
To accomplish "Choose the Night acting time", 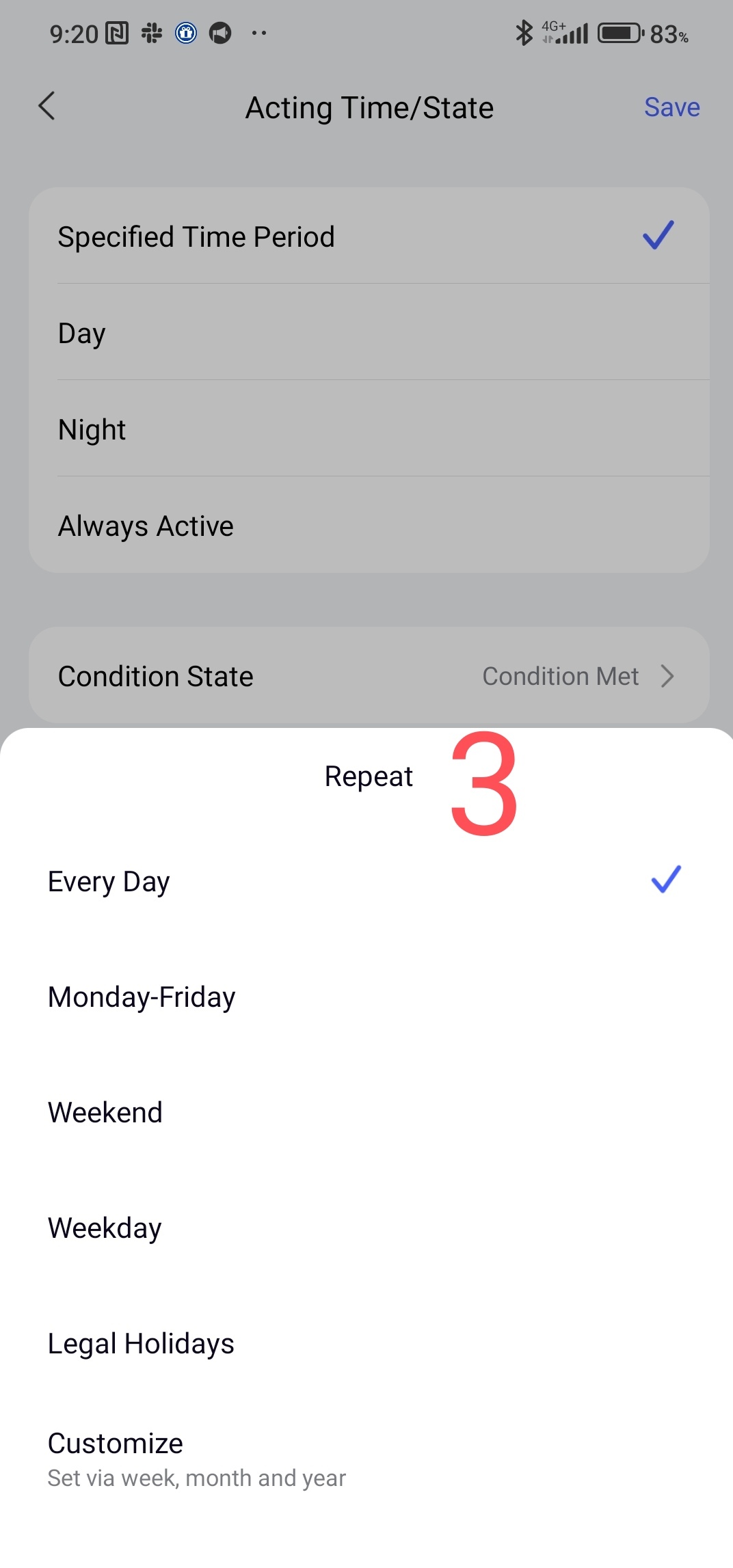I will coord(92,430).
